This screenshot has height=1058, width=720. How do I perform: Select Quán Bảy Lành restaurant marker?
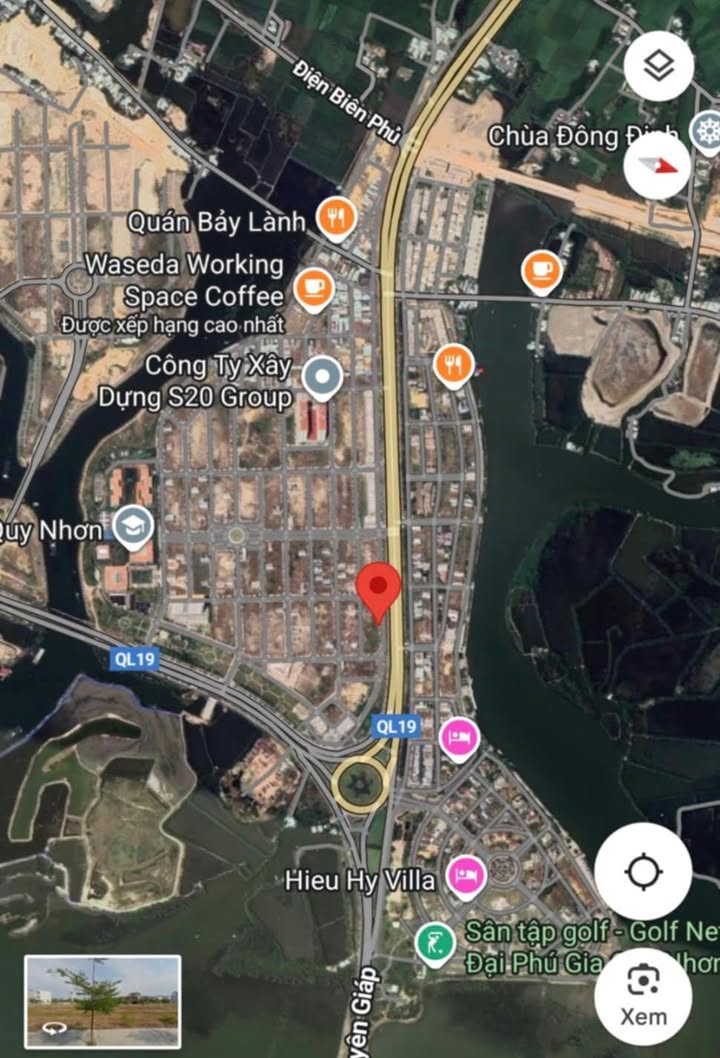(336, 217)
